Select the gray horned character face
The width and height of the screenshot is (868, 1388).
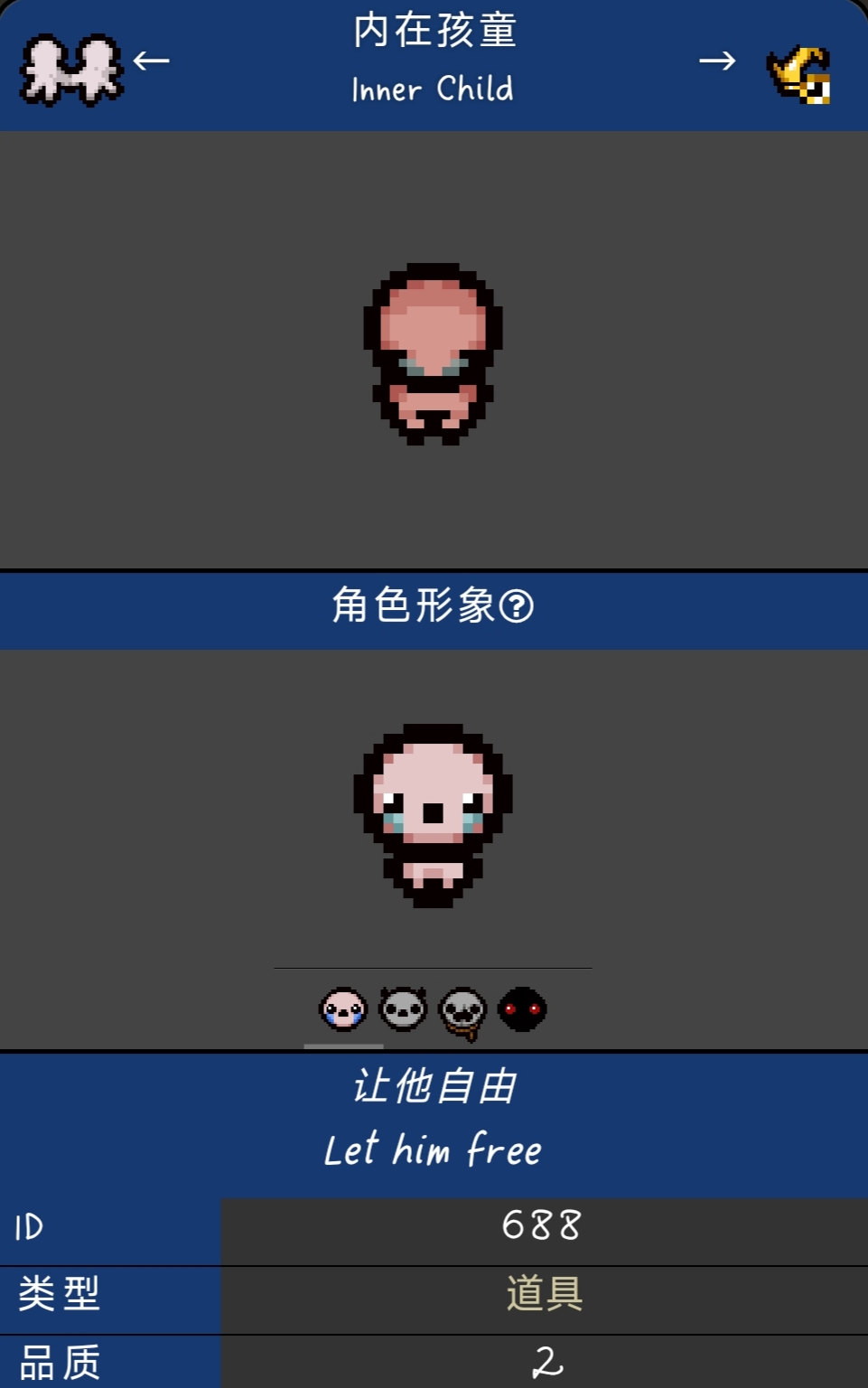click(403, 1009)
